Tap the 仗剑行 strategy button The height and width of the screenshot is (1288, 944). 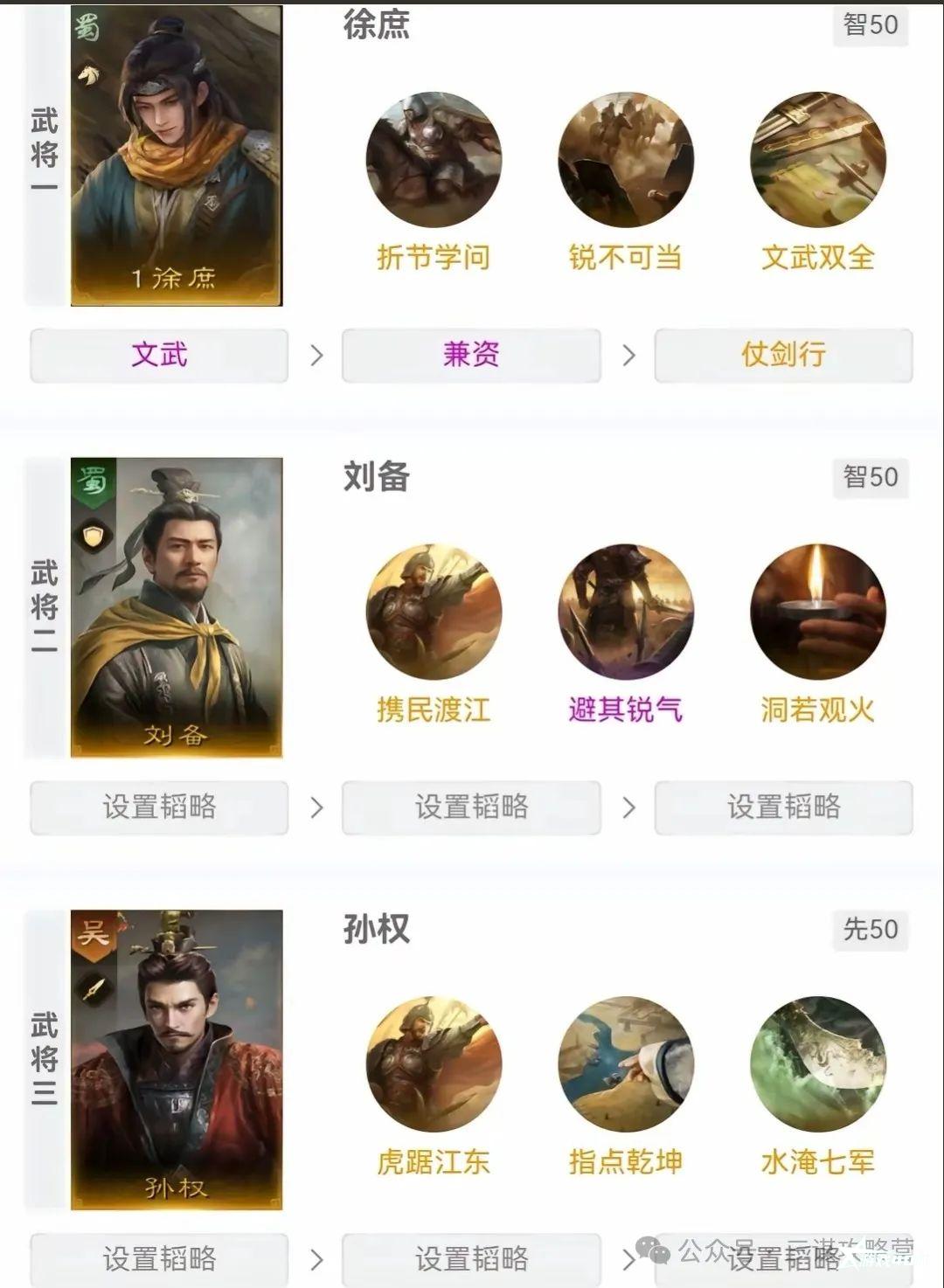coord(783,355)
